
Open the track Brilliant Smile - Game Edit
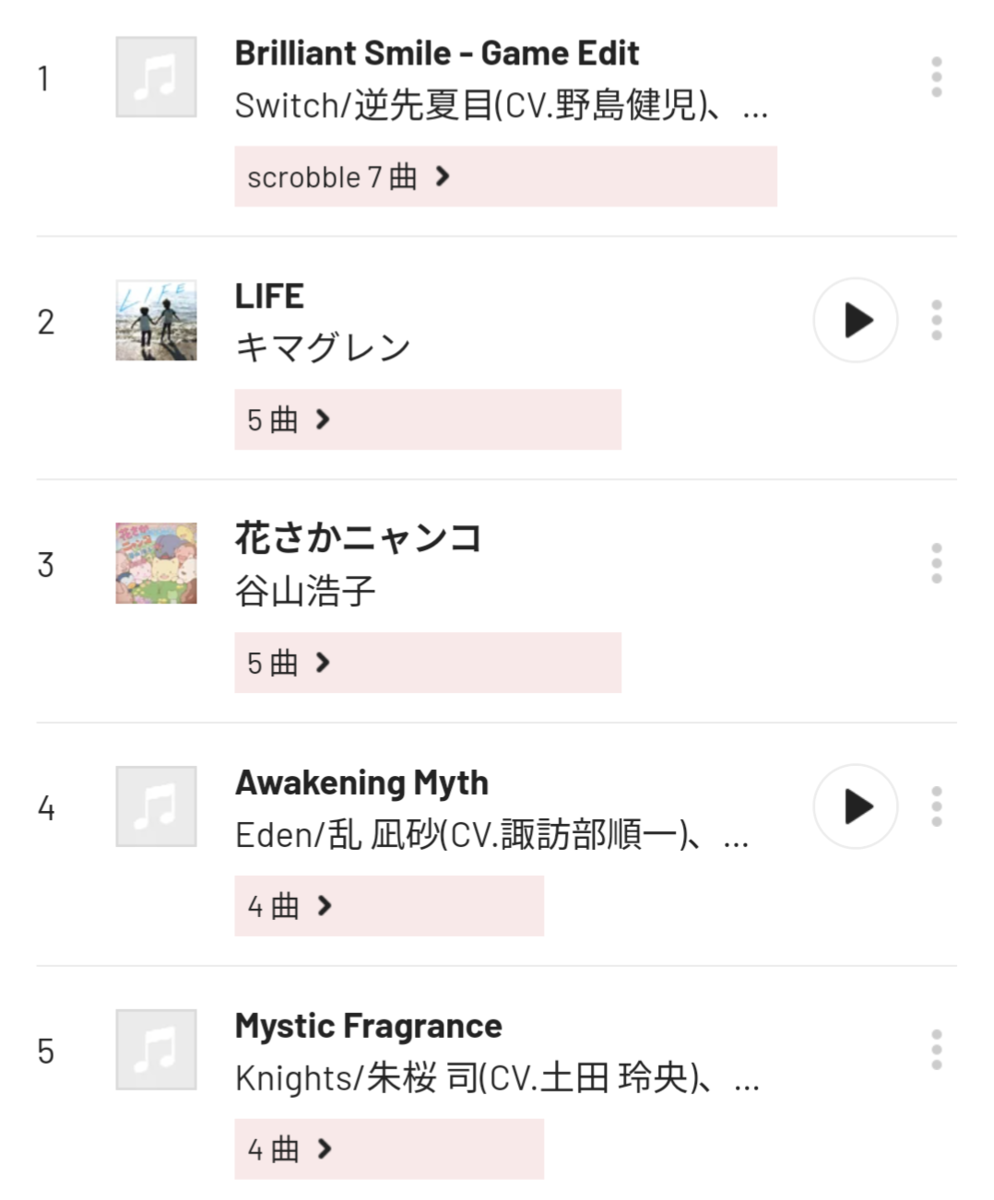coord(437,53)
